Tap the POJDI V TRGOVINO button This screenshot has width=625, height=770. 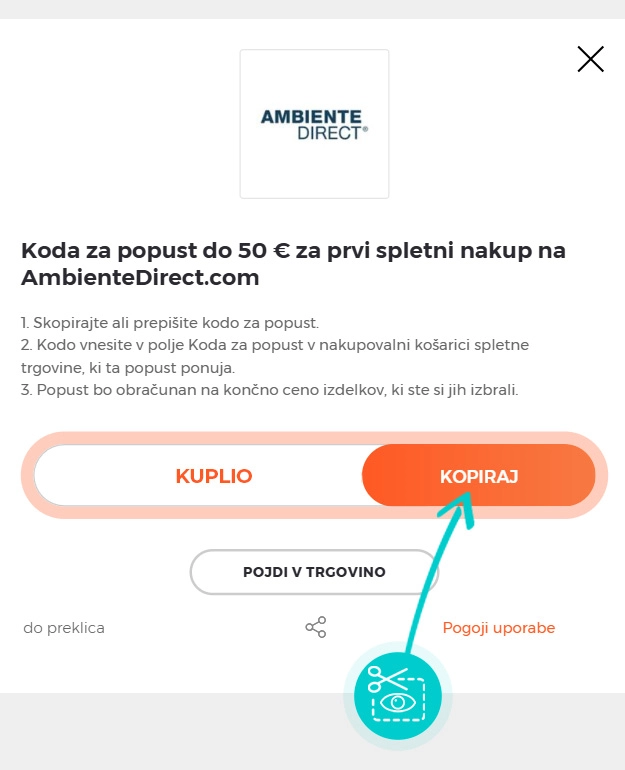(314, 572)
